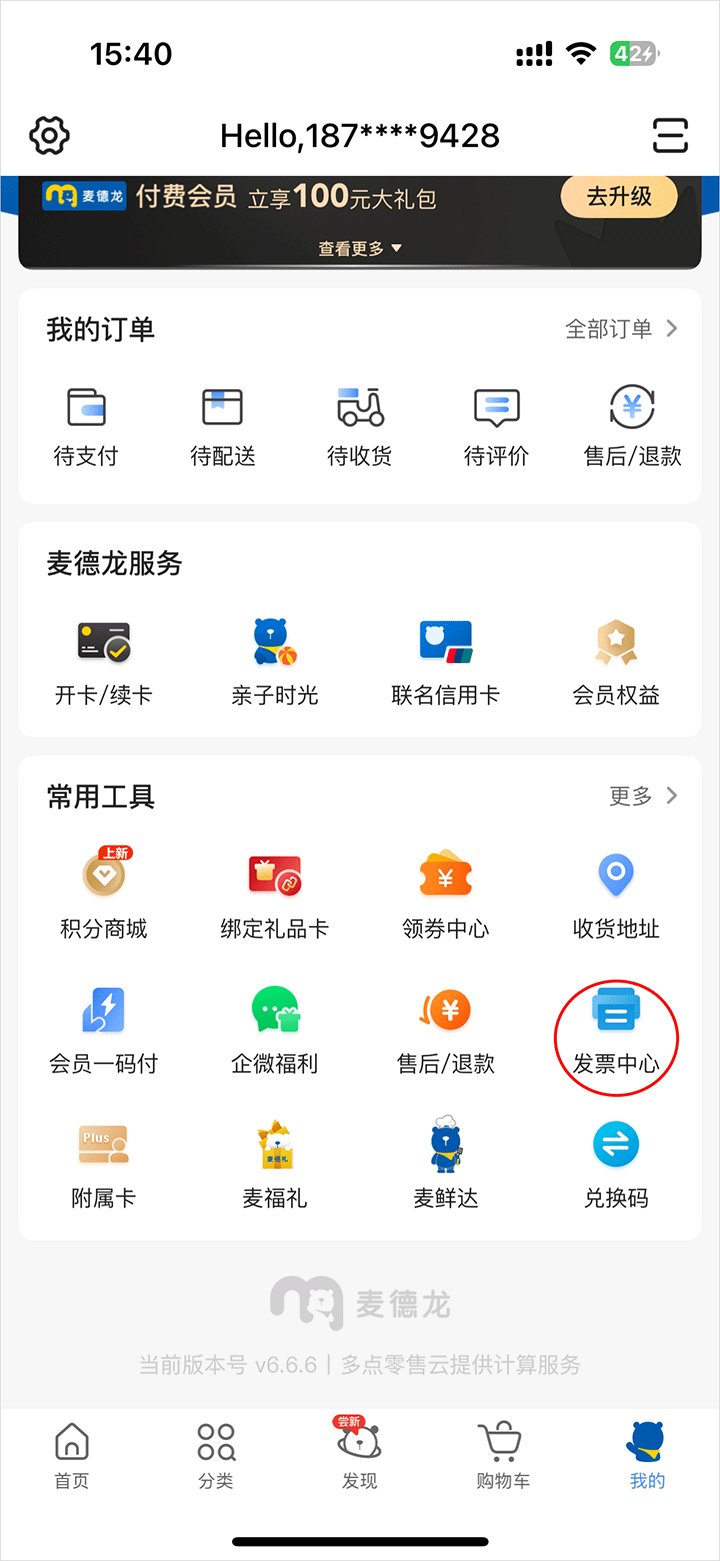720x1561 pixels.
Task: Open 待评价 orders to review
Action: [x=497, y=427]
